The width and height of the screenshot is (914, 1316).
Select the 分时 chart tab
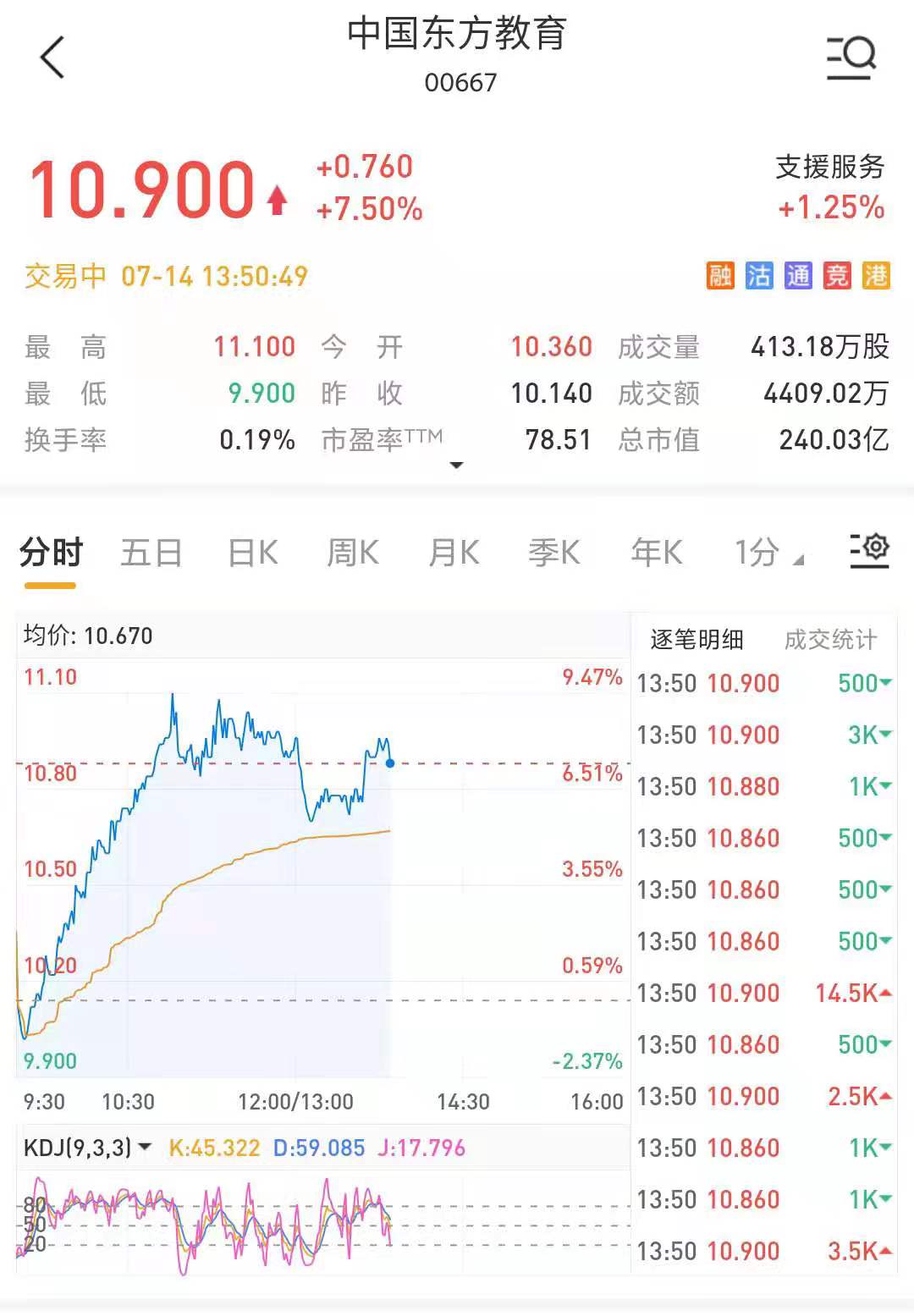(51, 553)
